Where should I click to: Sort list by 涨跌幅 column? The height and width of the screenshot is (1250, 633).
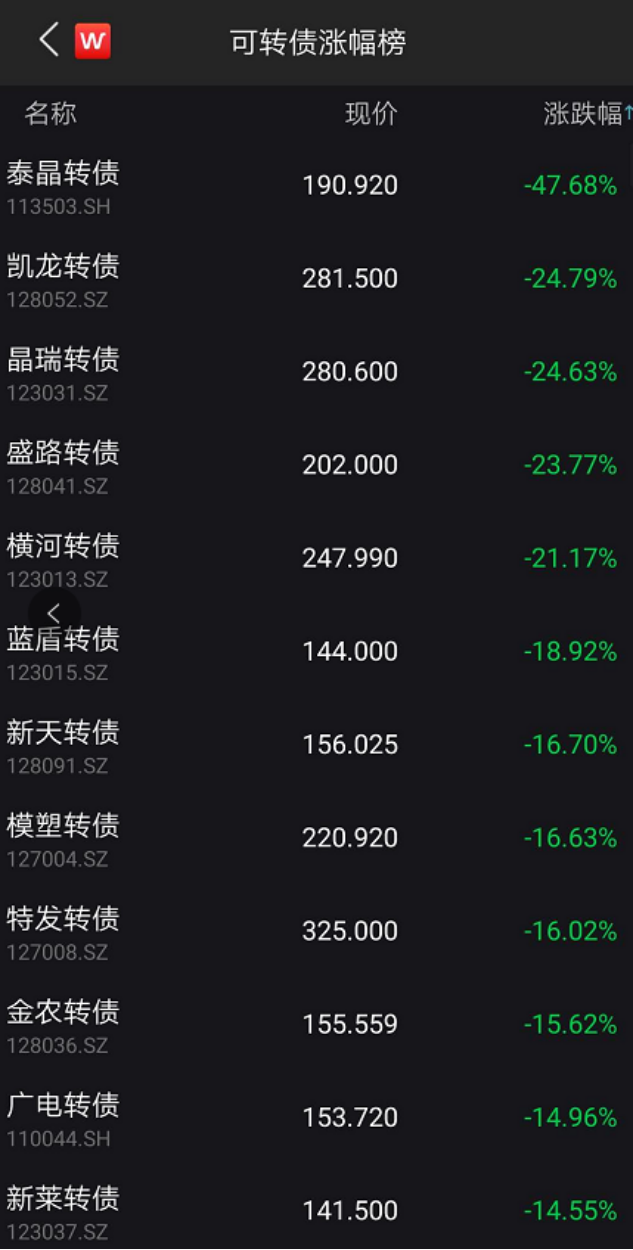pyautogui.click(x=586, y=114)
